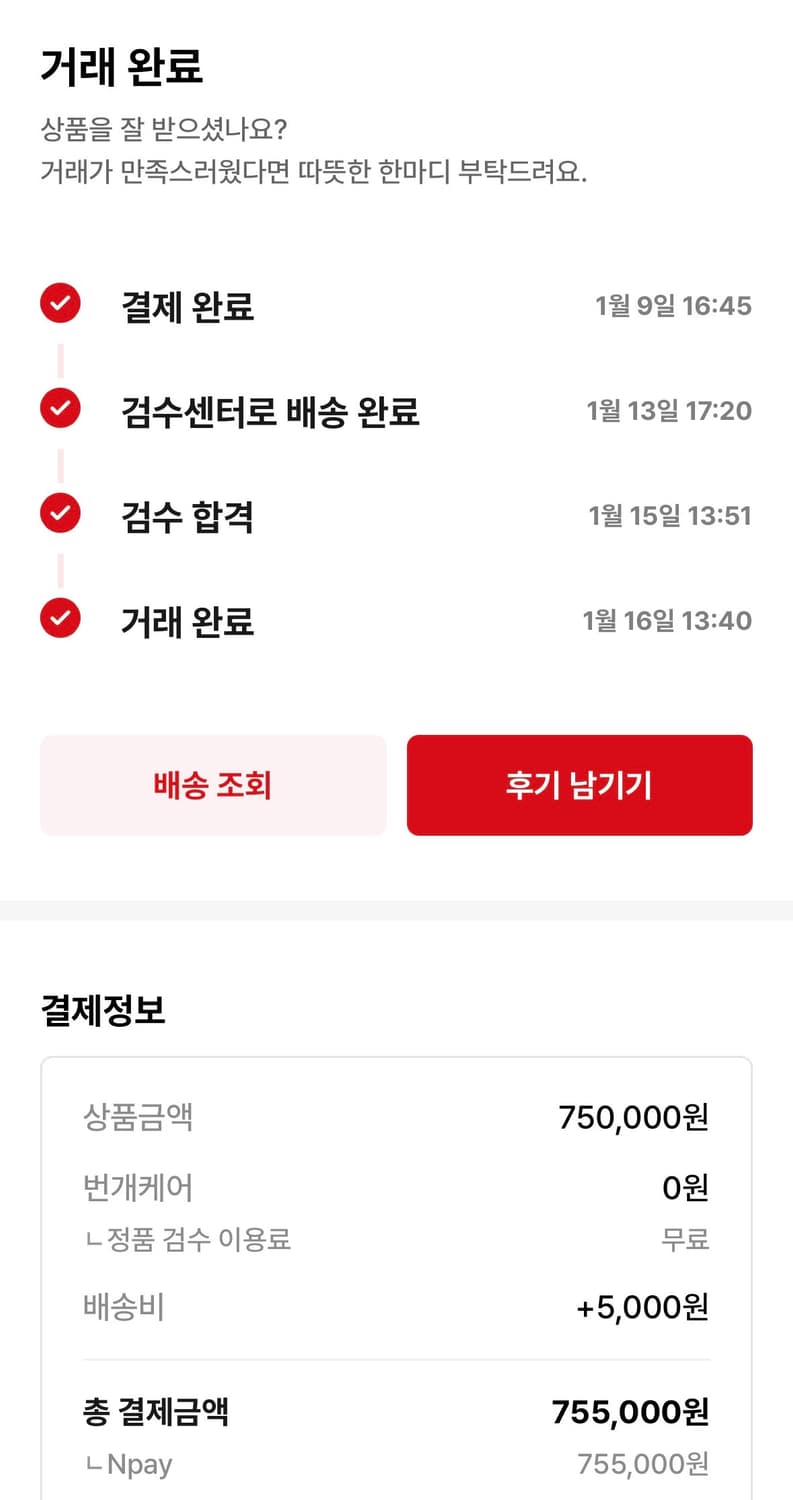Click the red 거래 완료 progress indicator
The height and width of the screenshot is (1500, 793).
pyautogui.click(x=59, y=620)
